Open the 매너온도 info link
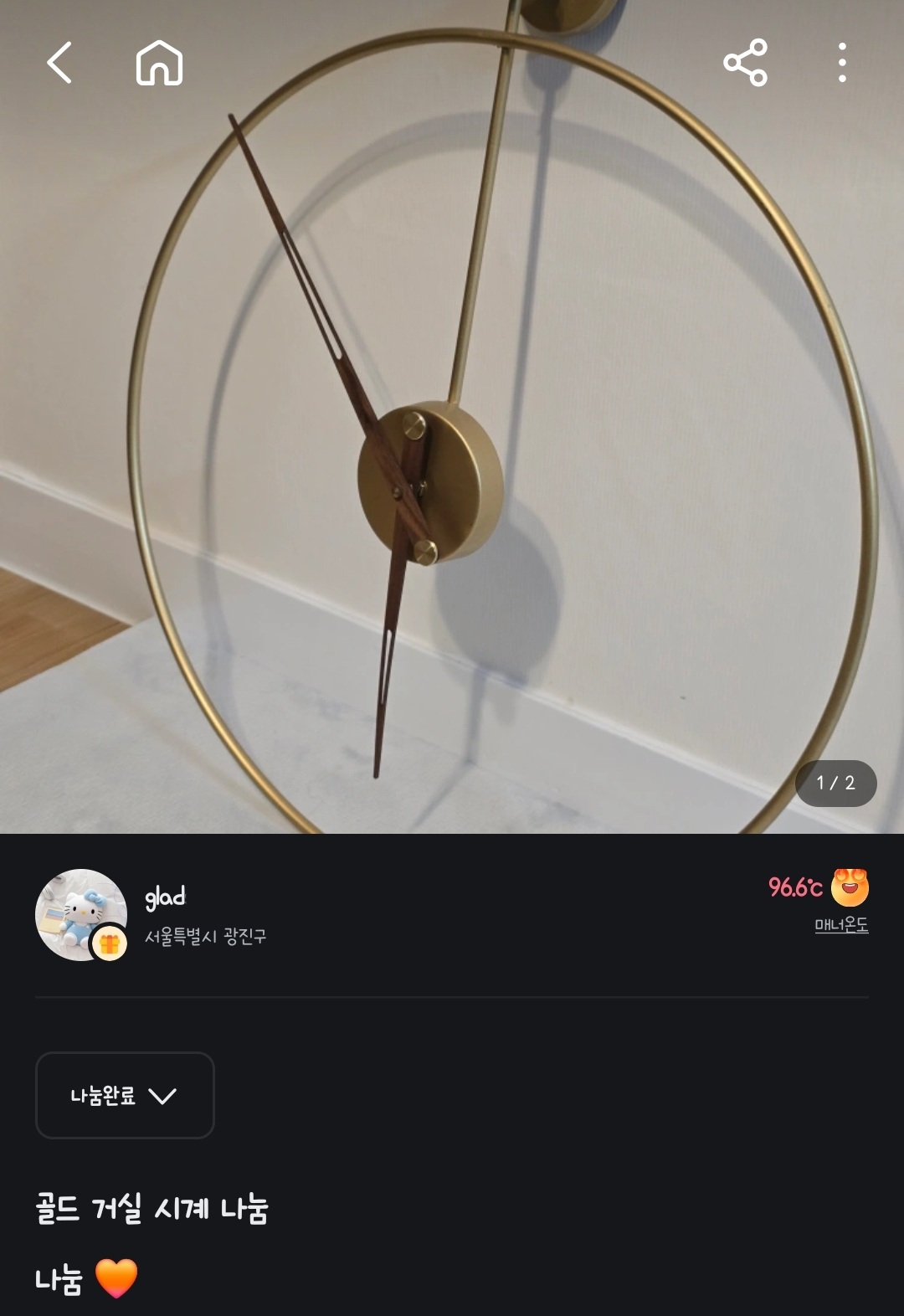This screenshot has height=1316, width=904. click(841, 925)
